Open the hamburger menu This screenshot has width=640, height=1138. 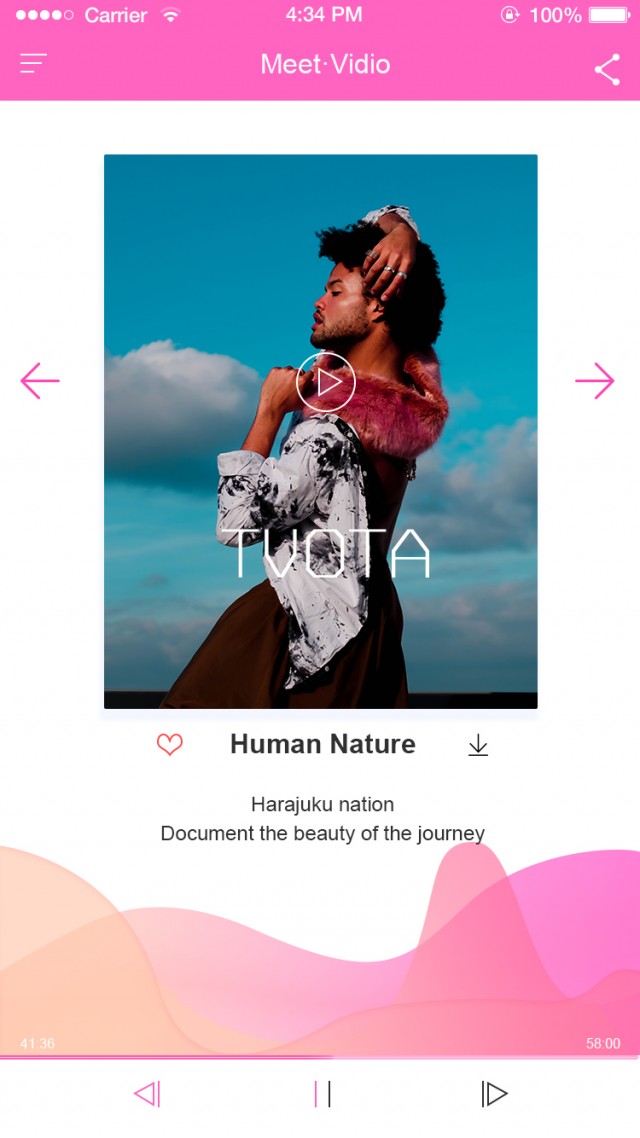[33, 64]
